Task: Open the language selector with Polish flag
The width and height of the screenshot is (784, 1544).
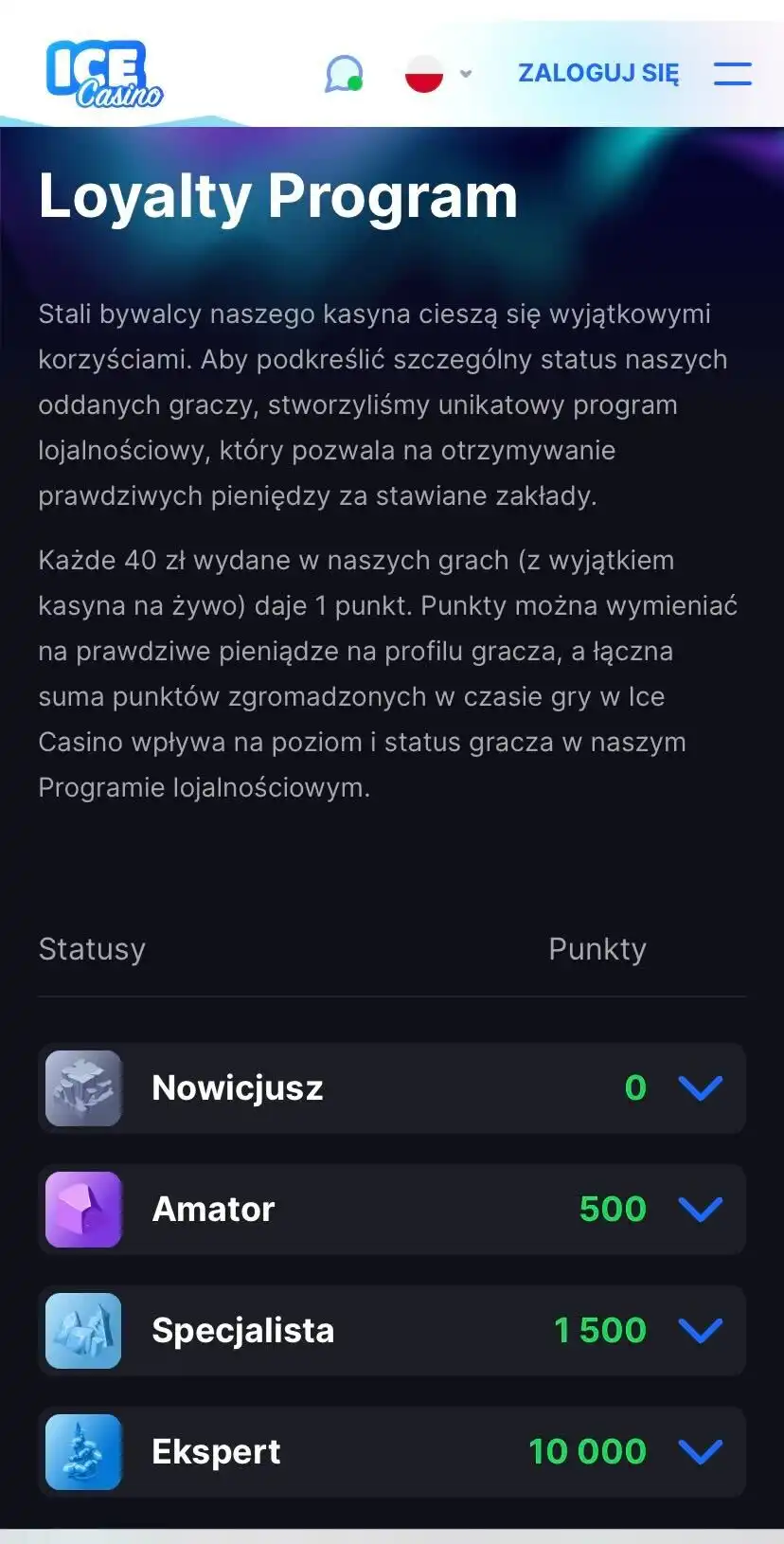Action: (x=437, y=74)
